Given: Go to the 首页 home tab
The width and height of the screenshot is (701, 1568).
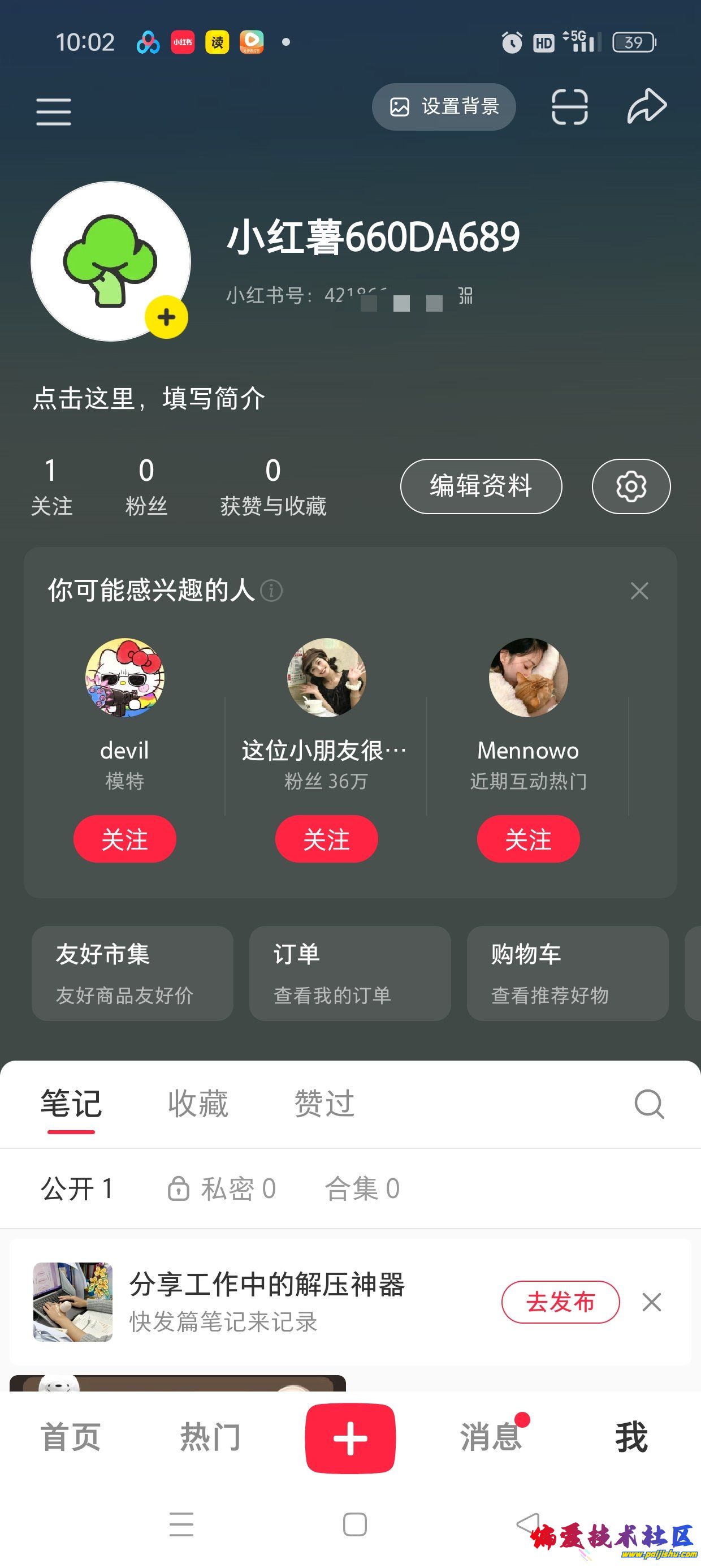Looking at the screenshot, I should pyautogui.click(x=71, y=1437).
